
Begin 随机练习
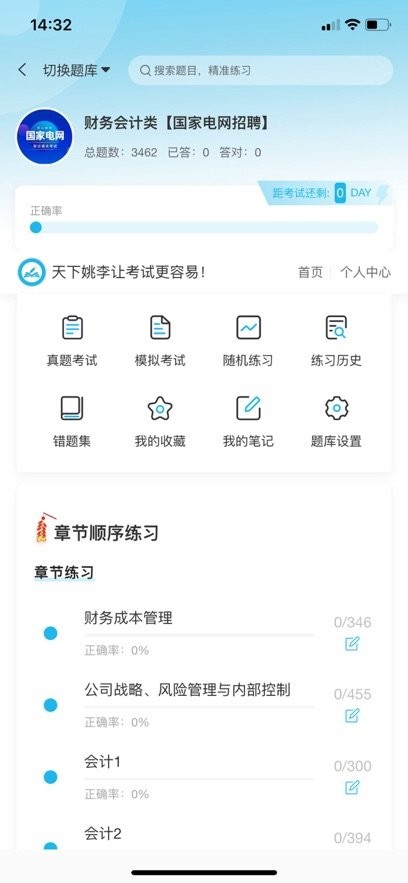pyautogui.click(x=248, y=341)
